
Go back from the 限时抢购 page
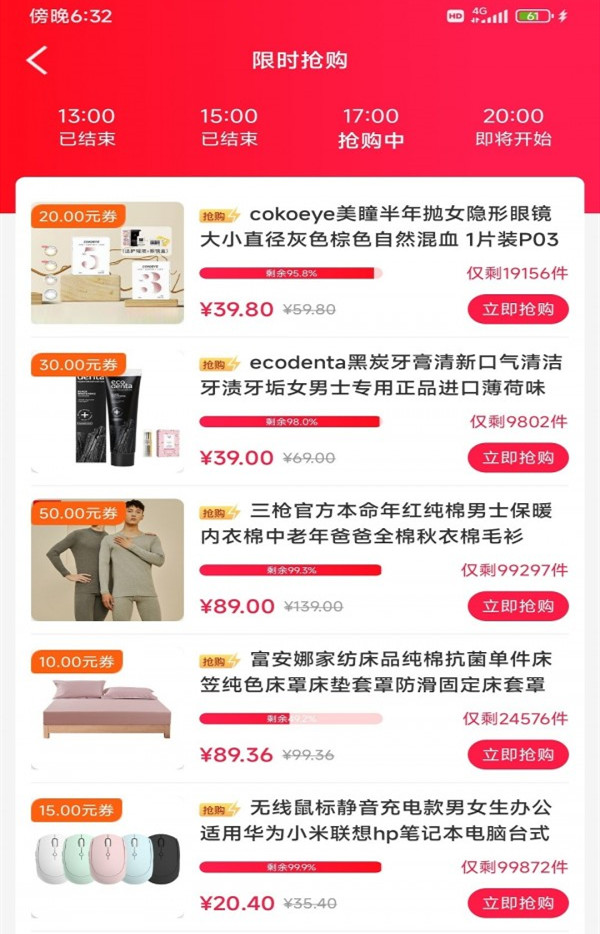(37, 61)
